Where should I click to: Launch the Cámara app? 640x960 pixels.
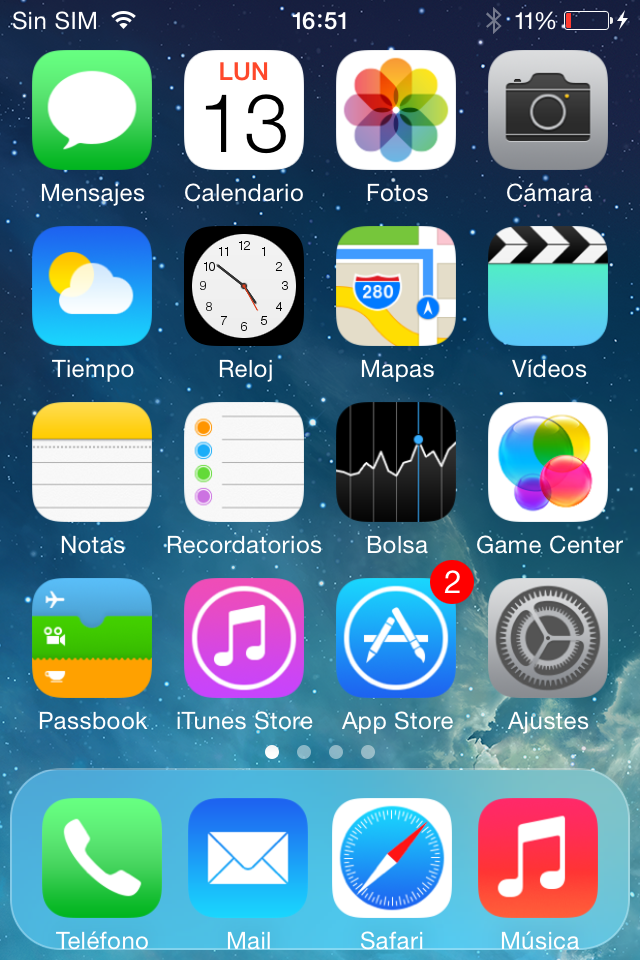point(548,110)
